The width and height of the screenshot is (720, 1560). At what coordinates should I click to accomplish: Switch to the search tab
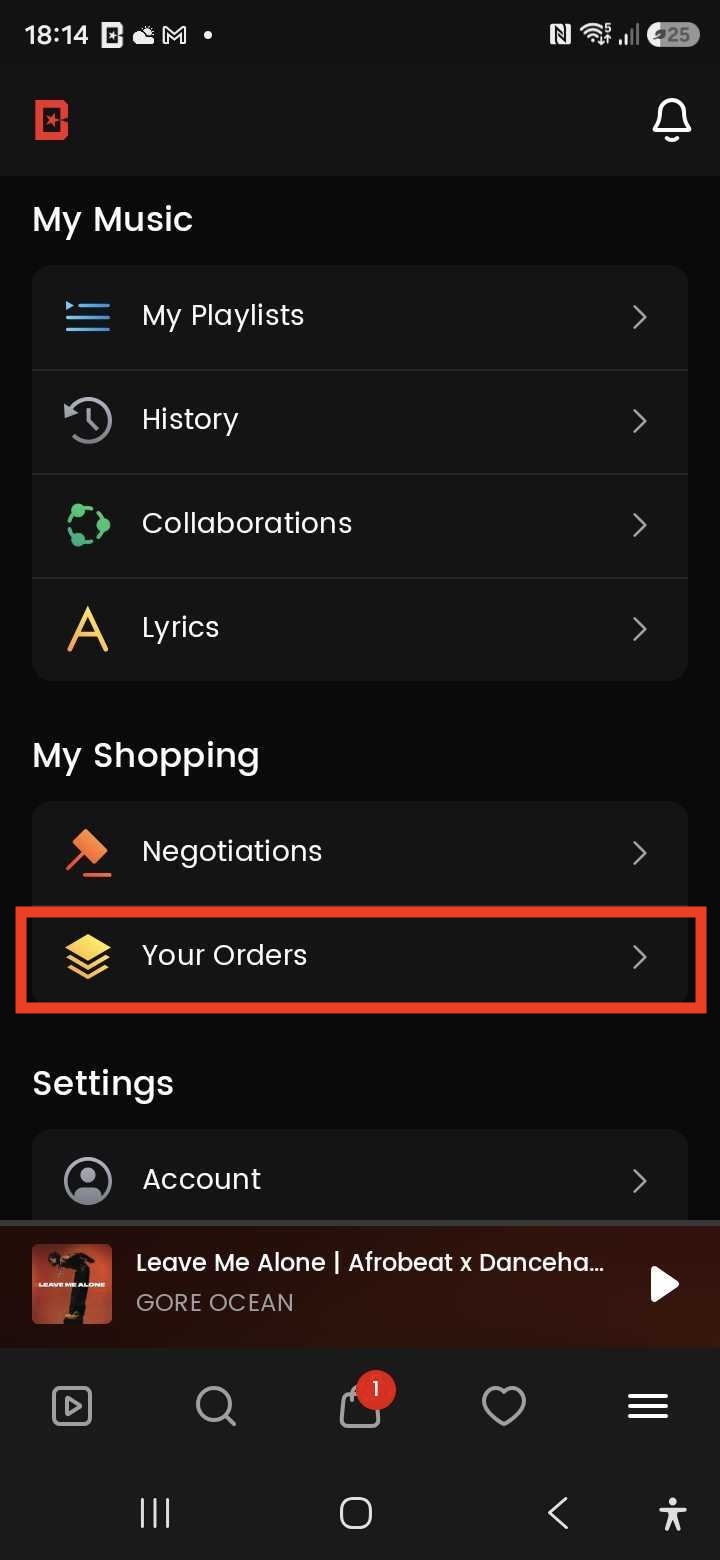(216, 1406)
